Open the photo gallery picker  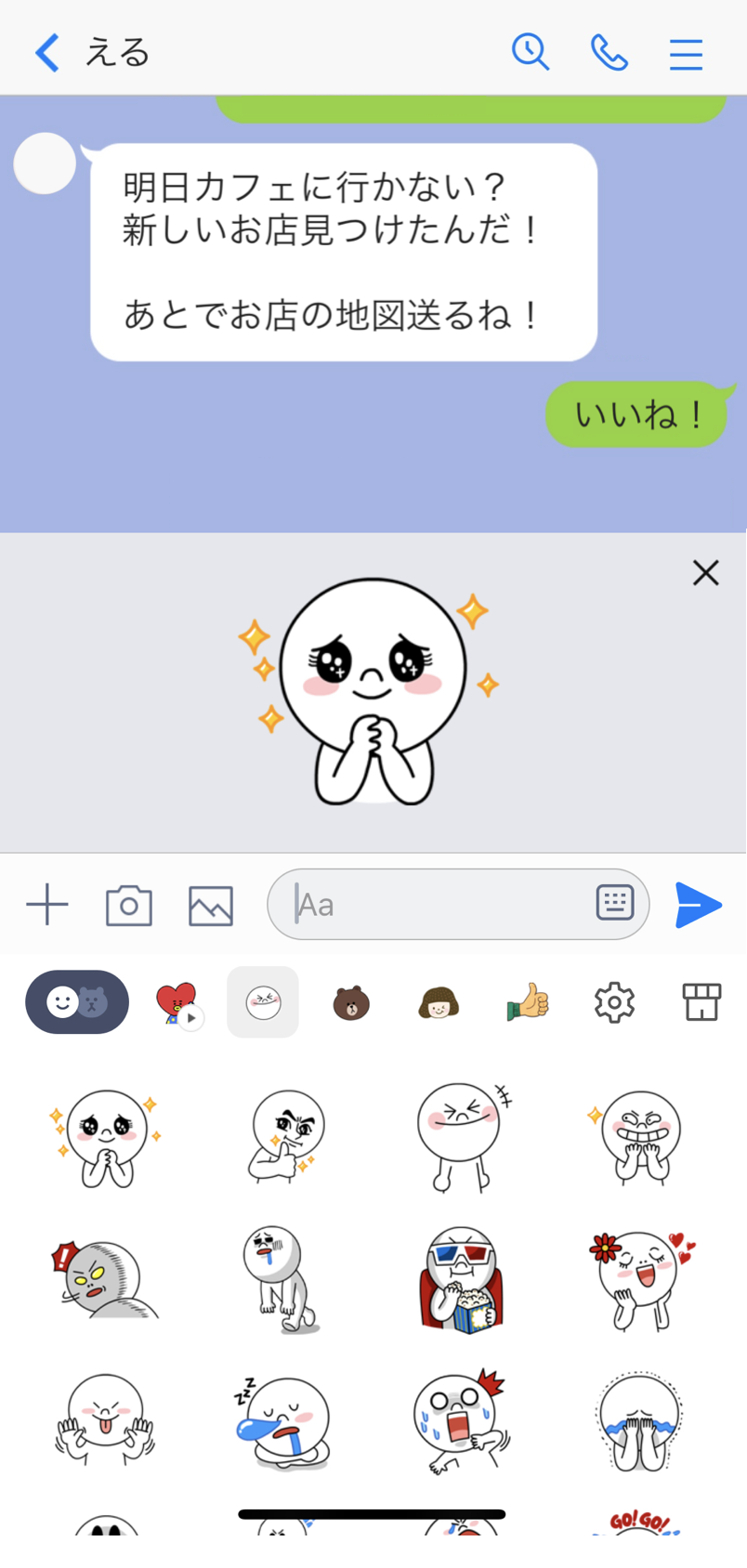point(211,905)
